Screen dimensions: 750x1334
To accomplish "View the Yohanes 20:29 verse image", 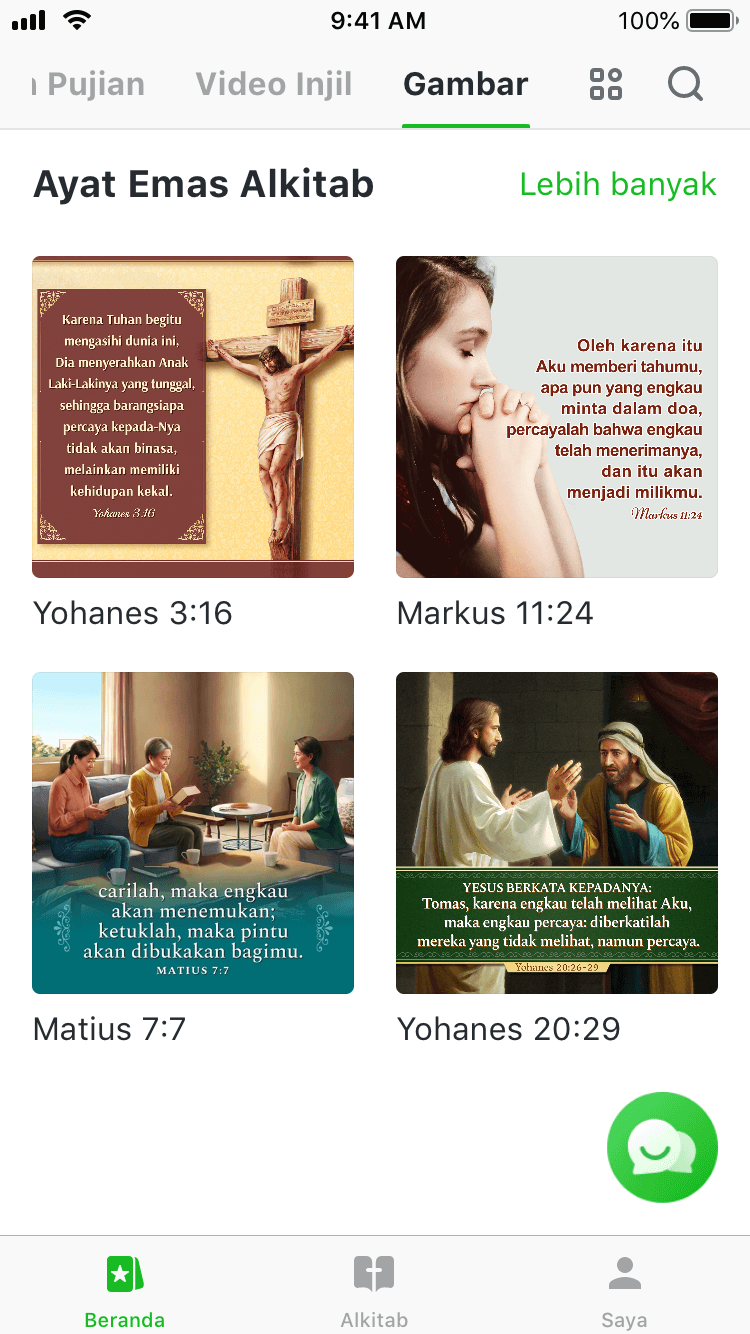I will [557, 833].
